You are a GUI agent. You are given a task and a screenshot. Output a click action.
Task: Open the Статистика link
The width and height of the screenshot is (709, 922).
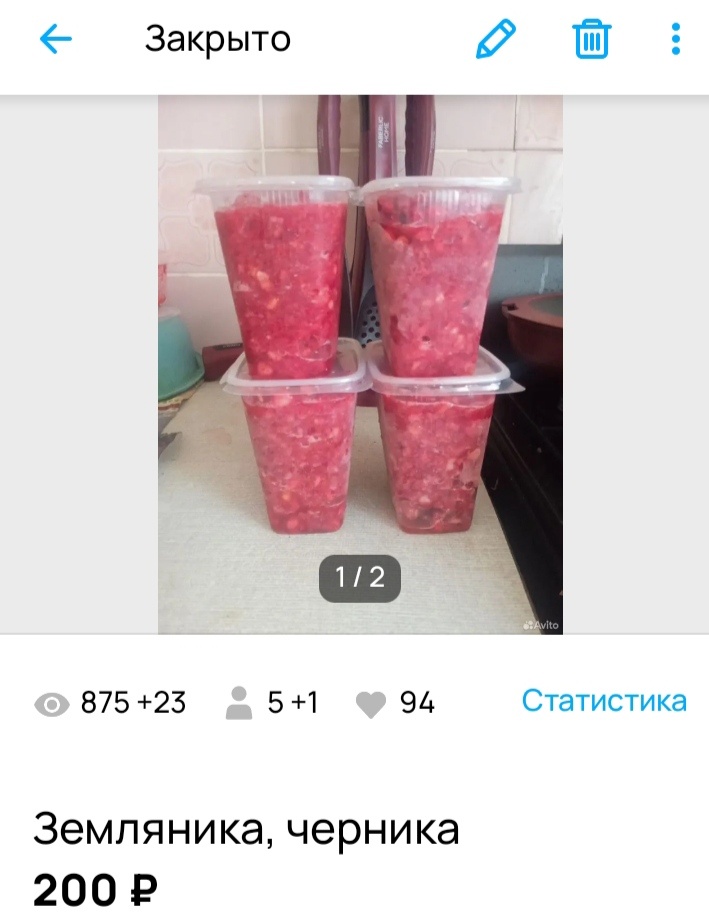[x=604, y=701]
